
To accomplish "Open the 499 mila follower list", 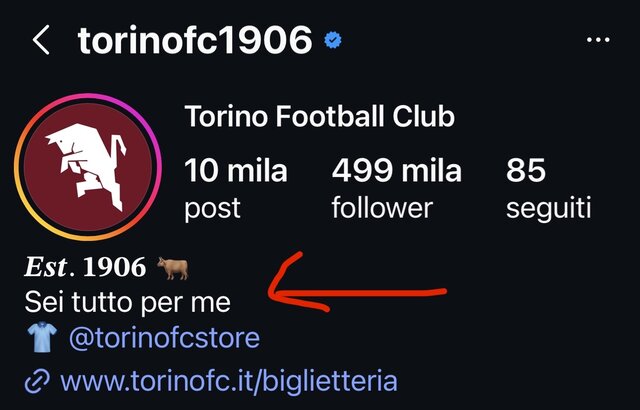I will click(396, 188).
